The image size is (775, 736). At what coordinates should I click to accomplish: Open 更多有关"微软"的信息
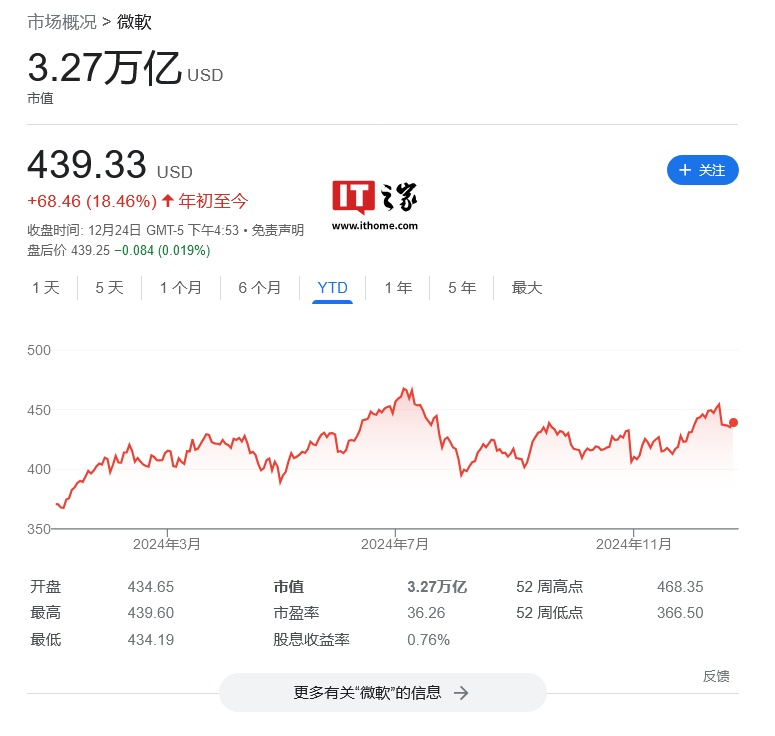[x=382, y=692]
